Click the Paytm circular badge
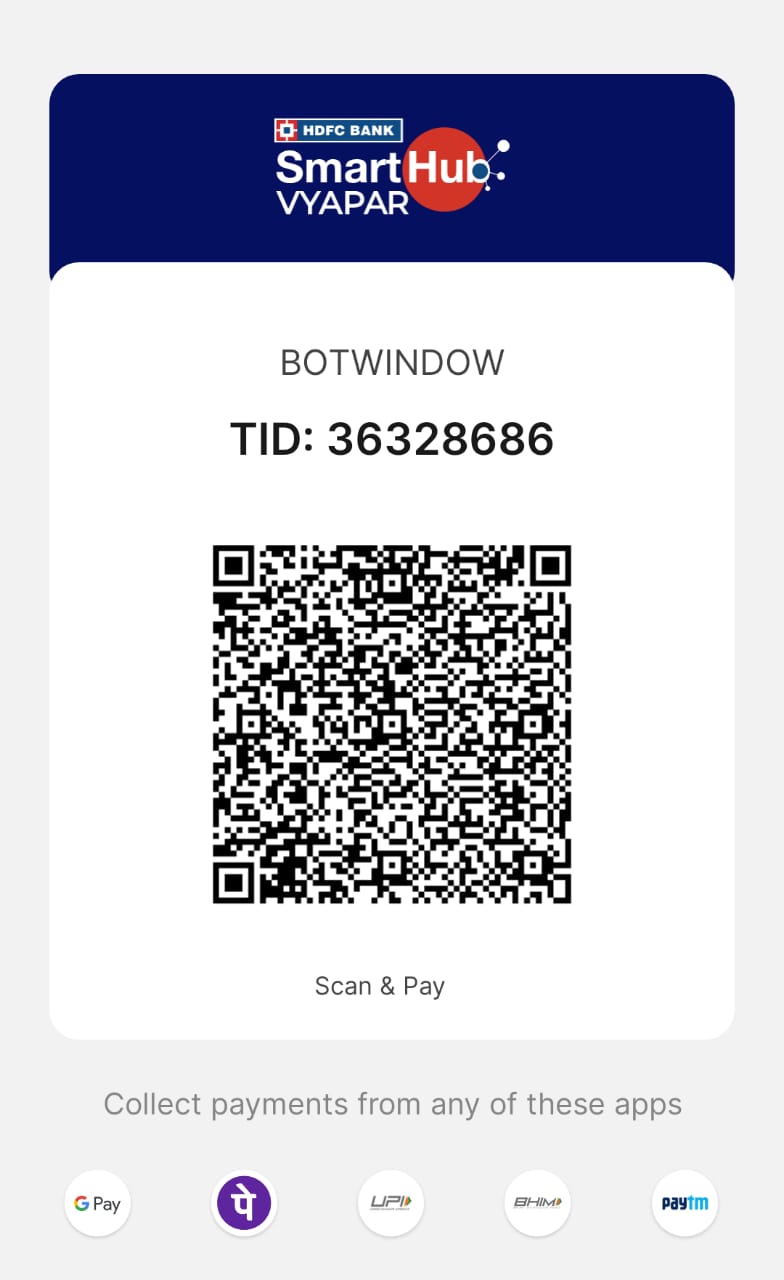 click(684, 1203)
